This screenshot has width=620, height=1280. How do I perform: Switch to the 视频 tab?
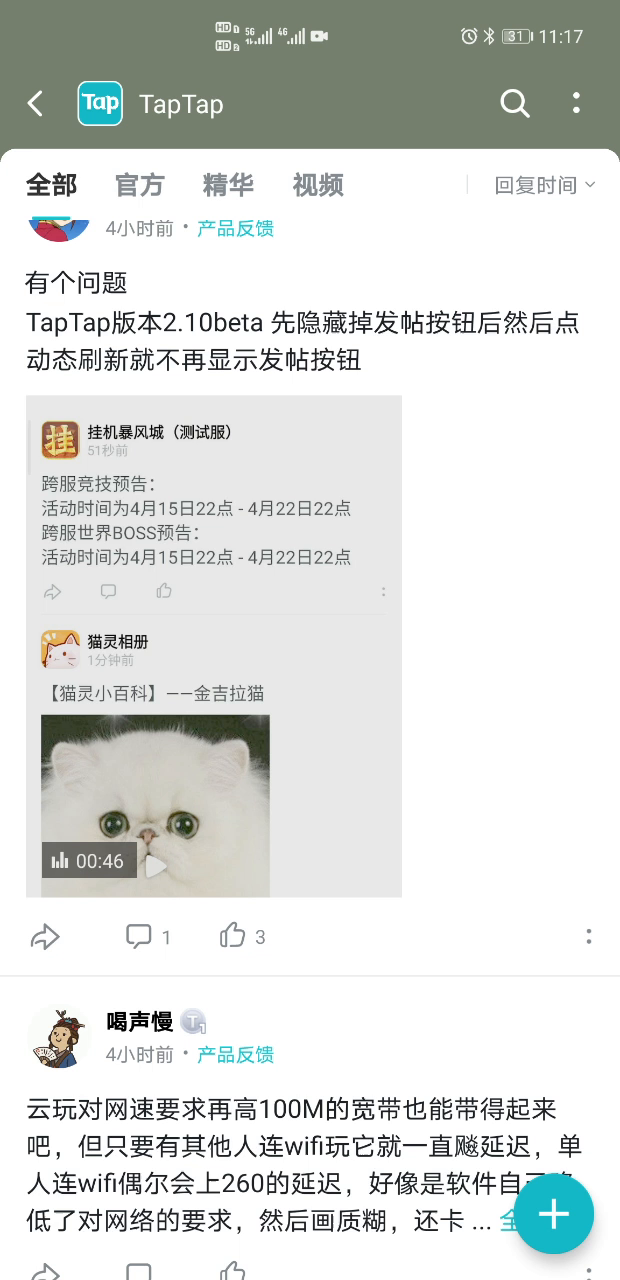(x=318, y=185)
